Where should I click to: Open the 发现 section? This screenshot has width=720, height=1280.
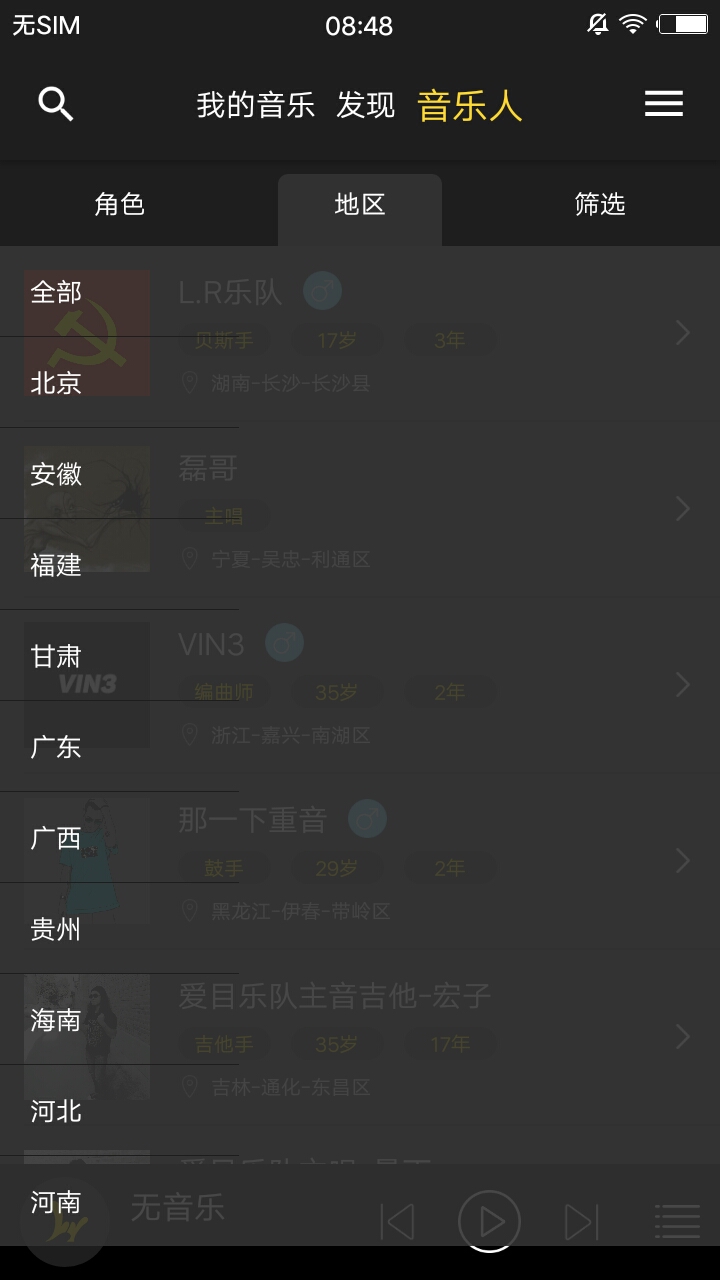pyautogui.click(x=367, y=104)
